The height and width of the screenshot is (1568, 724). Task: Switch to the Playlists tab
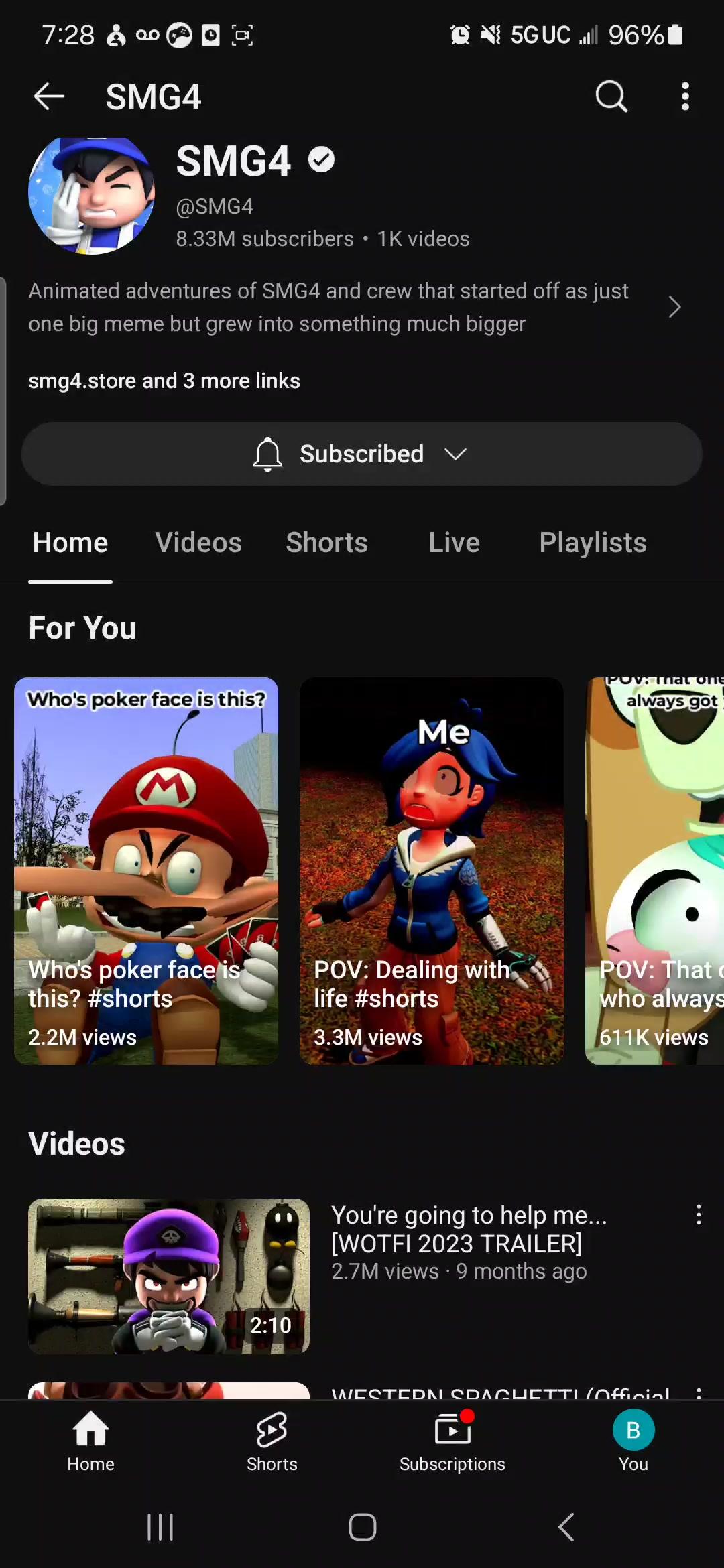coord(593,543)
